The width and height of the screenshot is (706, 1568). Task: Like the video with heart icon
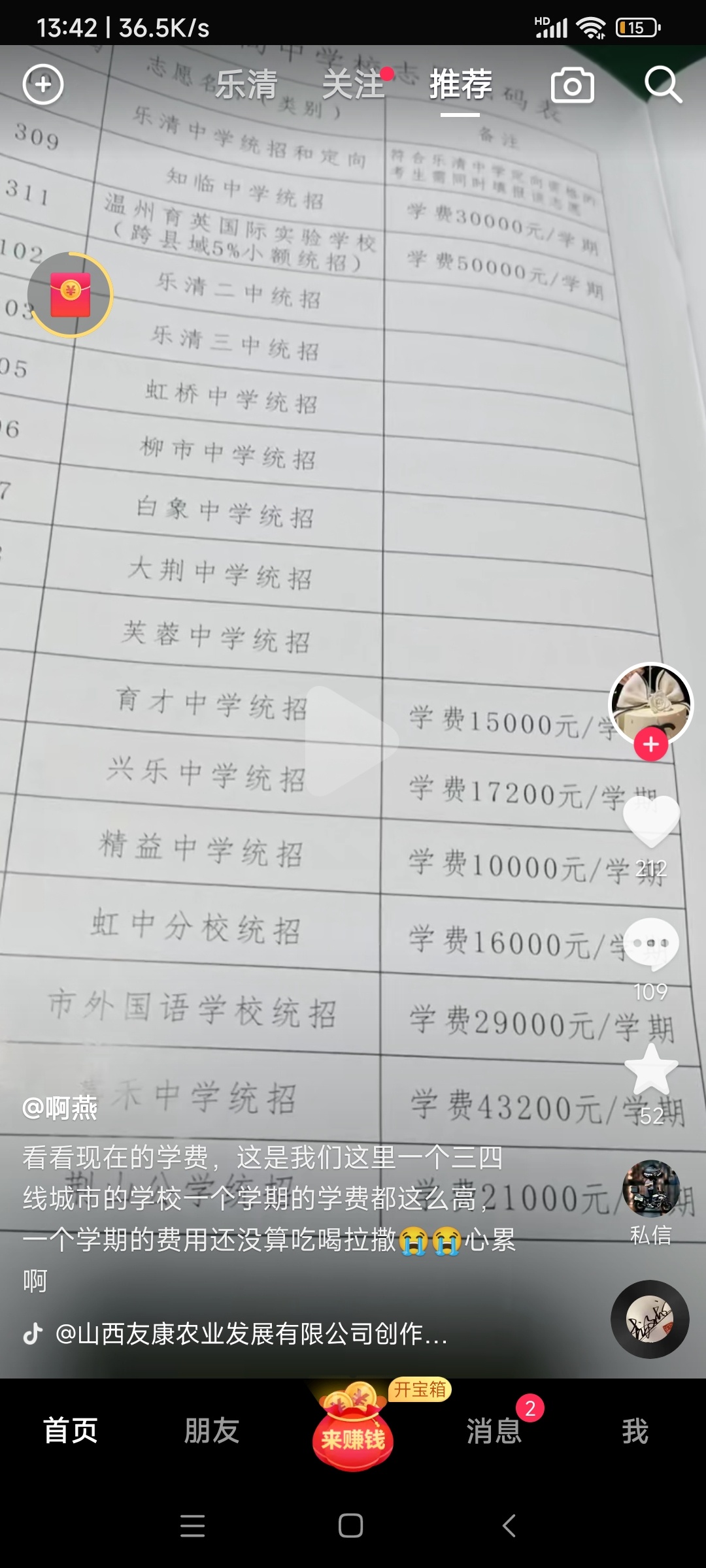point(651,821)
